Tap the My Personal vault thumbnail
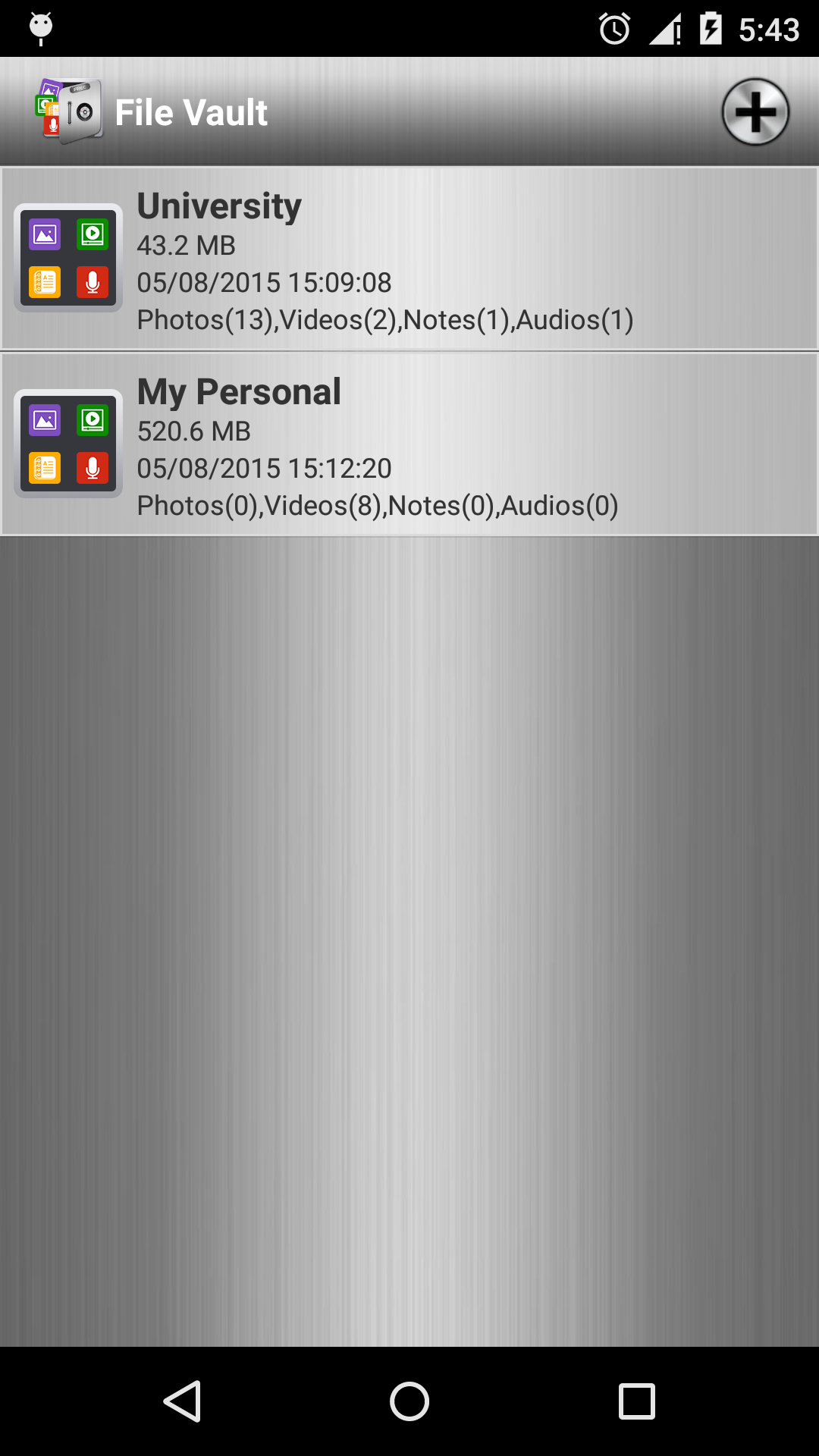The width and height of the screenshot is (819, 1456). coord(67,444)
